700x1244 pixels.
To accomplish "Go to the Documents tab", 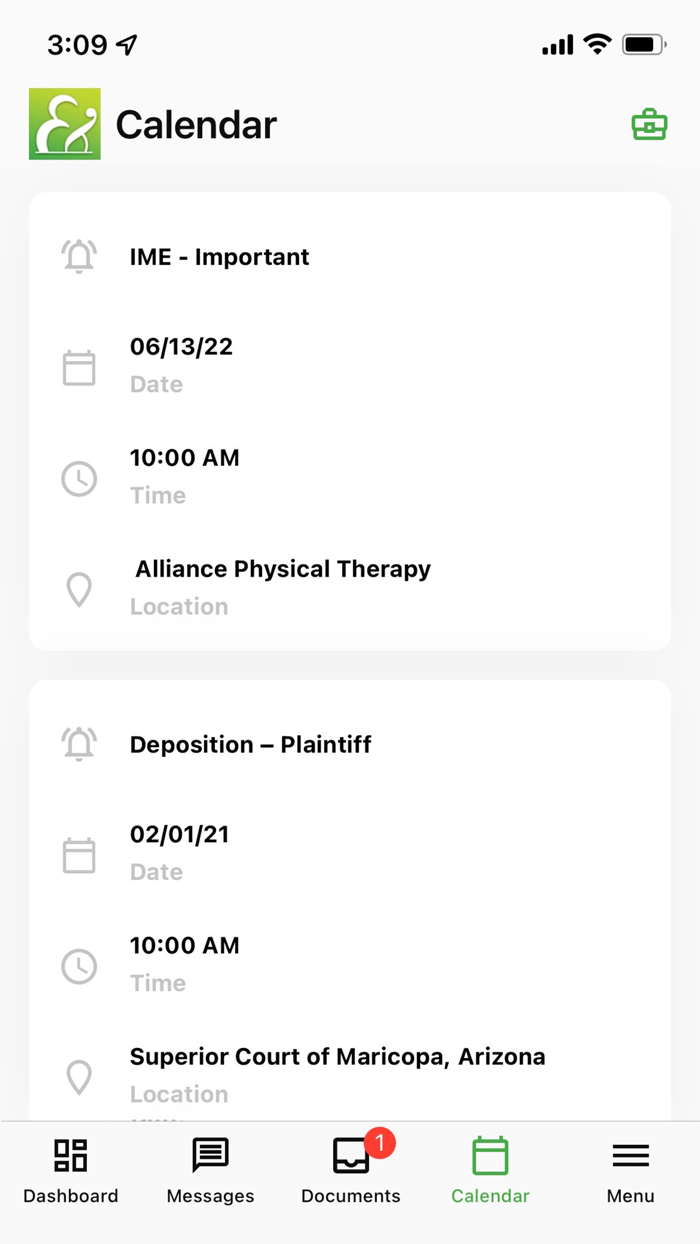I will tap(351, 1170).
